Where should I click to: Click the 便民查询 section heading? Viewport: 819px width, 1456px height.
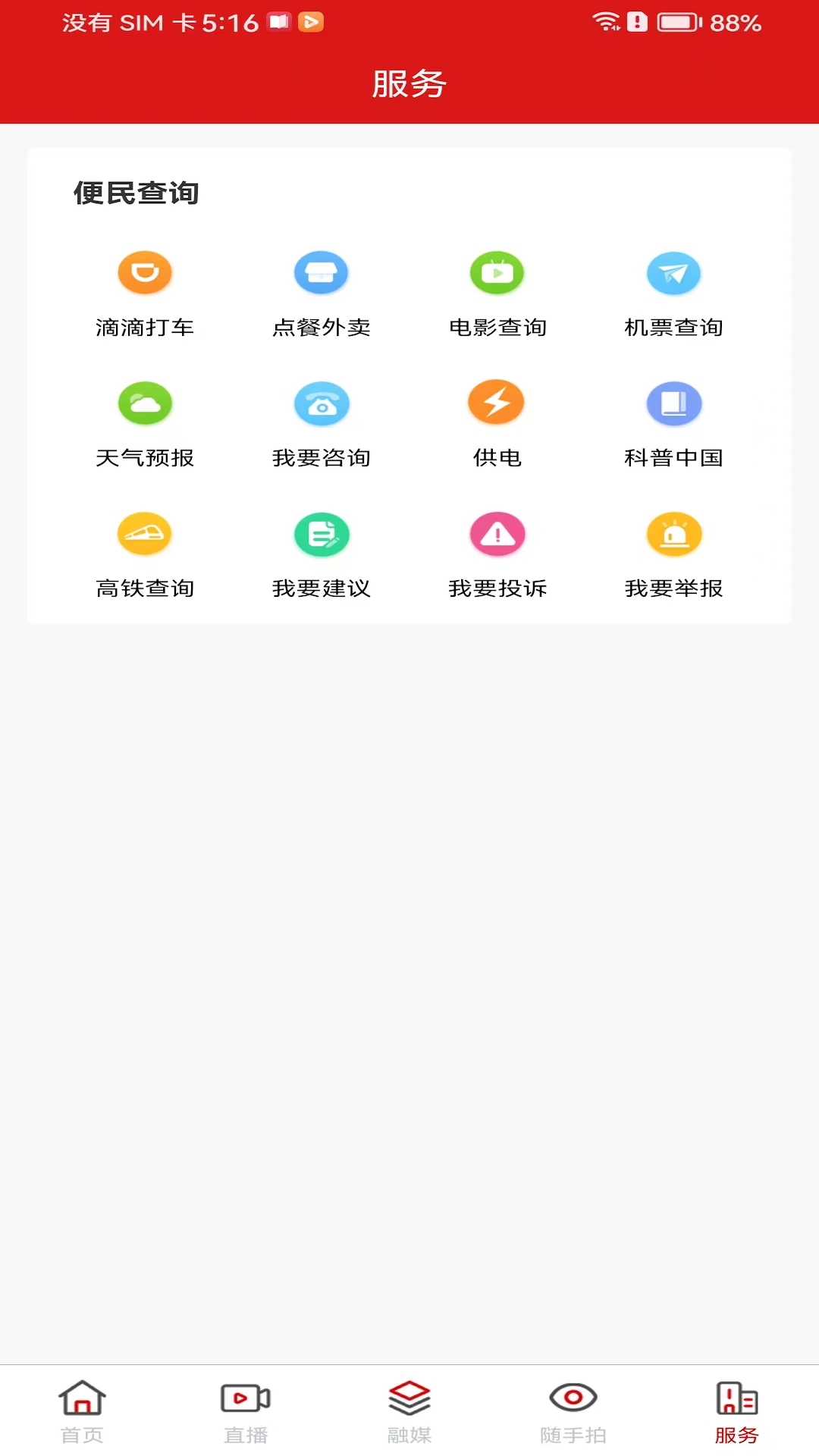pyautogui.click(x=135, y=193)
